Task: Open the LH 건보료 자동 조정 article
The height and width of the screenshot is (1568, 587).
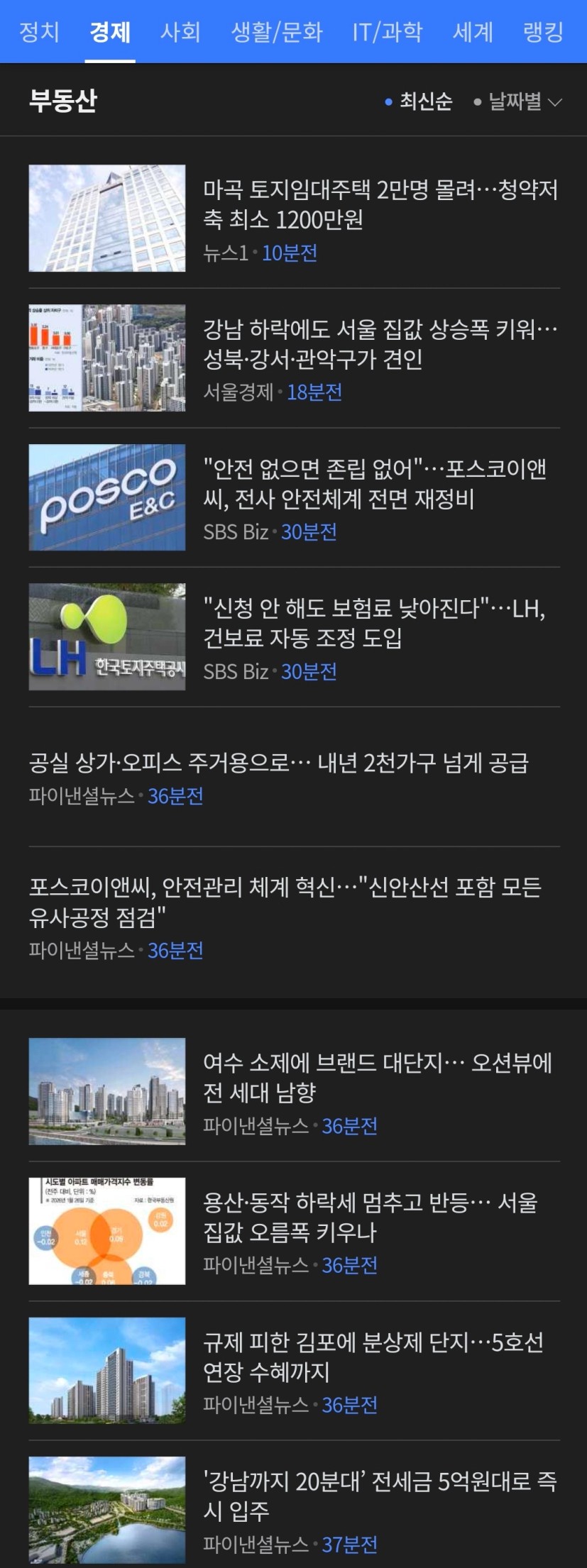Action: 375,622
